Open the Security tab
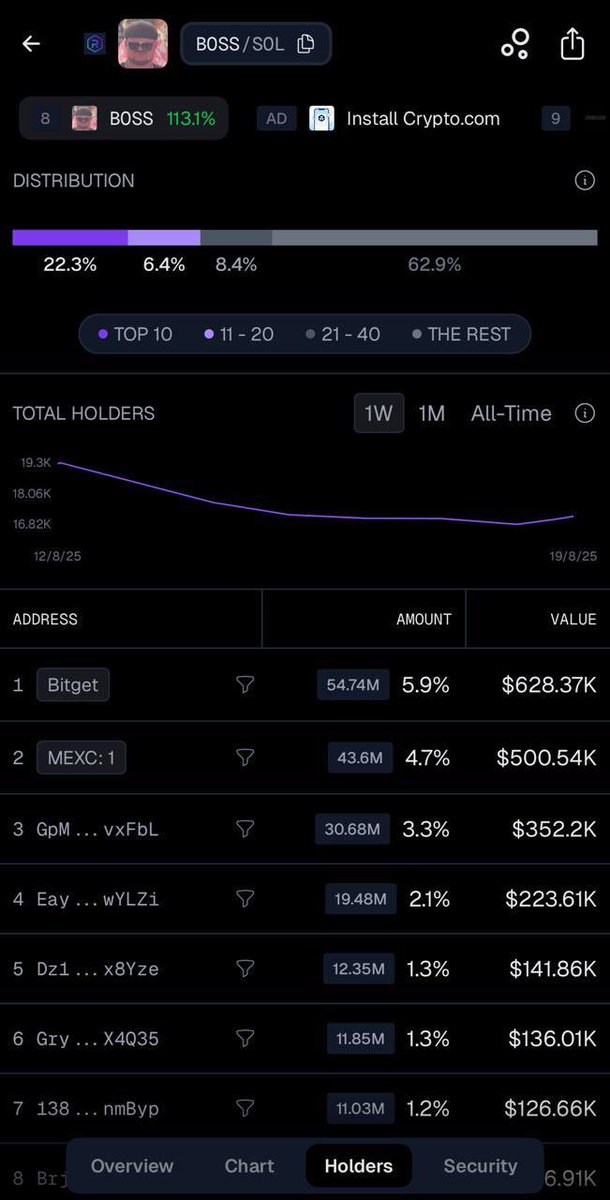 point(480,1166)
